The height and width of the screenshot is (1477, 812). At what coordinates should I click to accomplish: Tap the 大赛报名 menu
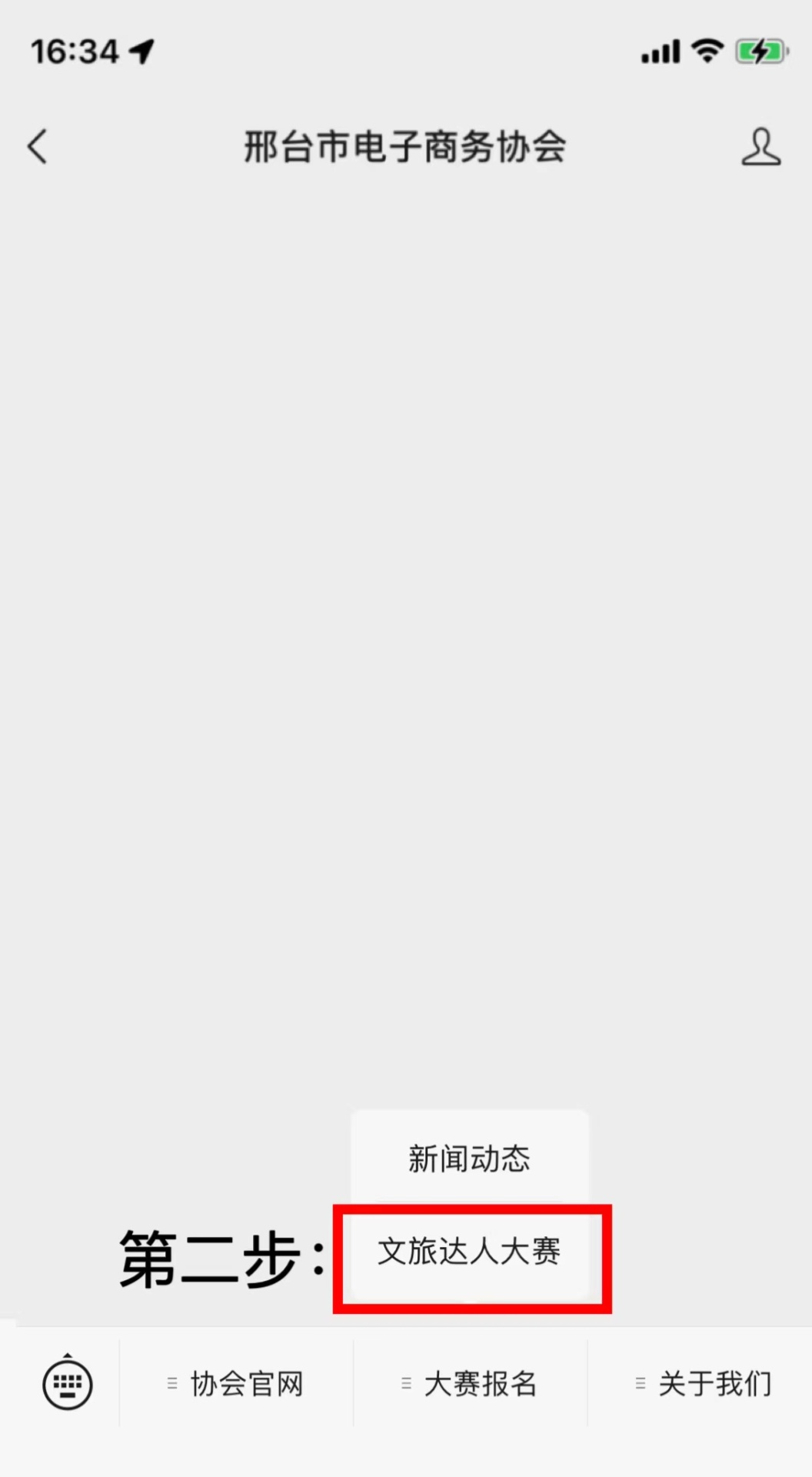[470, 1384]
